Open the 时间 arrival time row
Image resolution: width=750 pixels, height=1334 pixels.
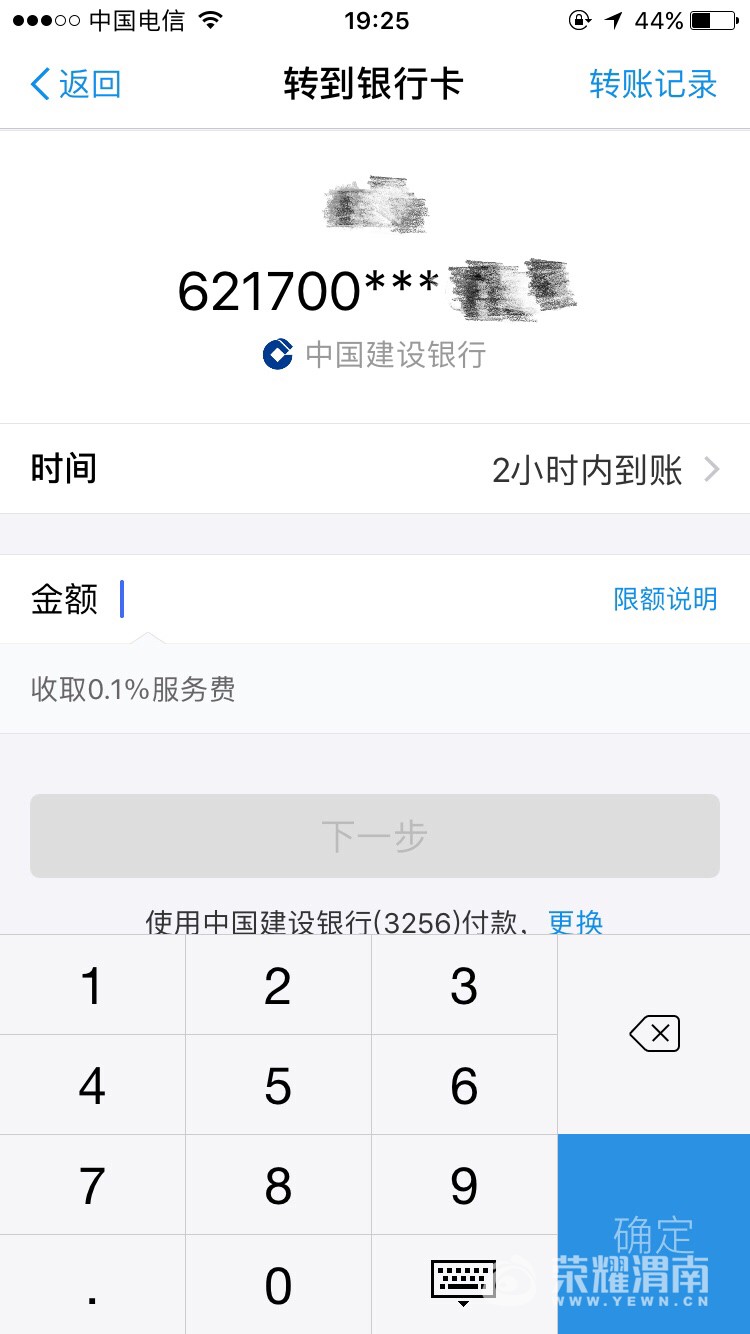[375, 469]
